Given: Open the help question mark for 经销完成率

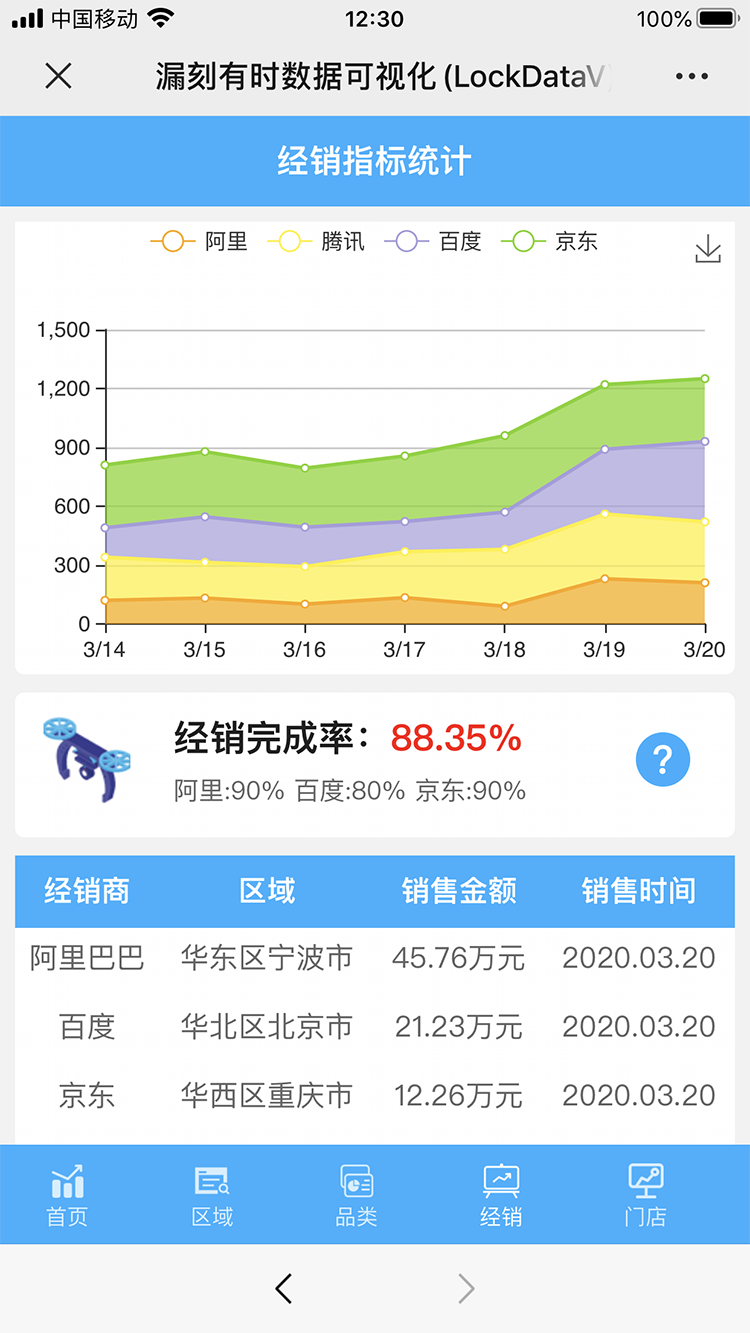Looking at the screenshot, I should 662,760.
